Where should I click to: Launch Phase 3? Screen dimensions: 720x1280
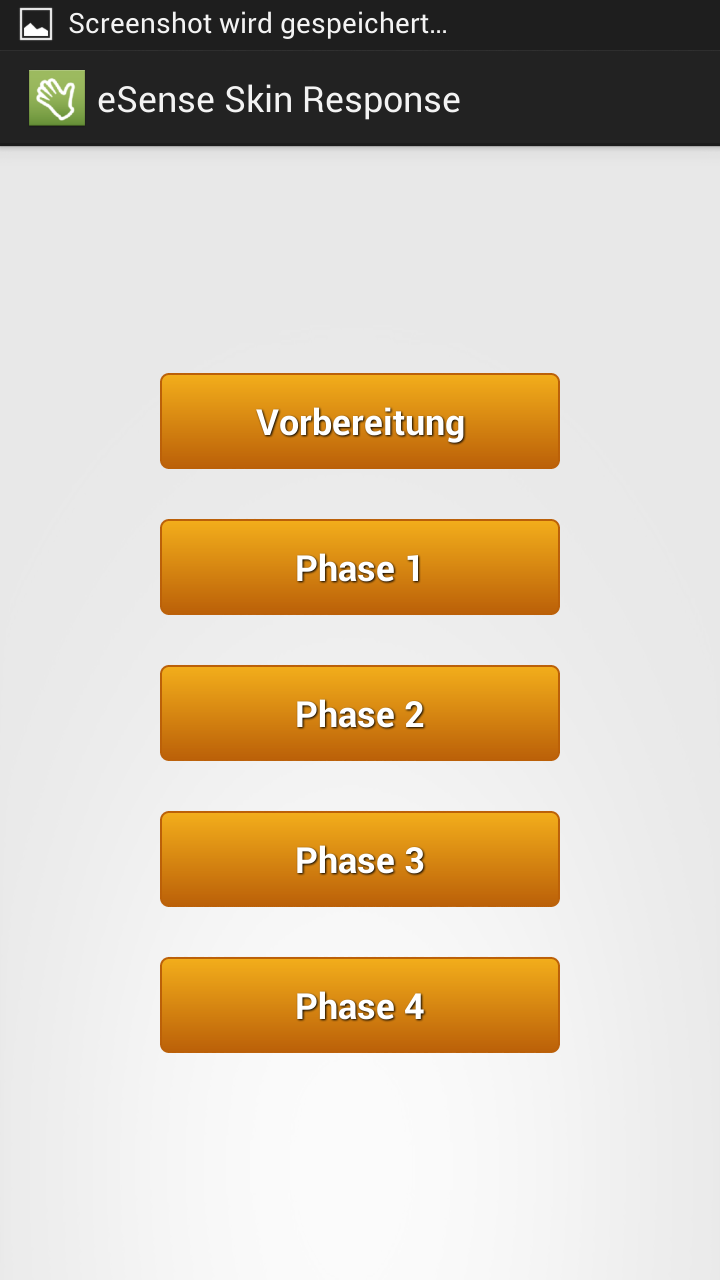(x=360, y=858)
